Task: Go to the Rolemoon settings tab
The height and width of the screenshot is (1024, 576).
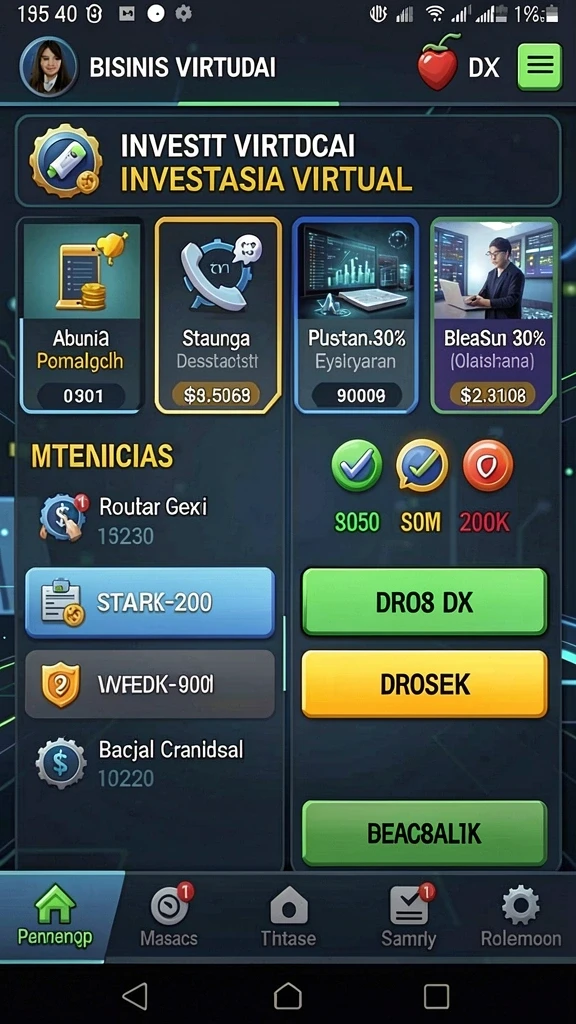Action: click(x=520, y=916)
